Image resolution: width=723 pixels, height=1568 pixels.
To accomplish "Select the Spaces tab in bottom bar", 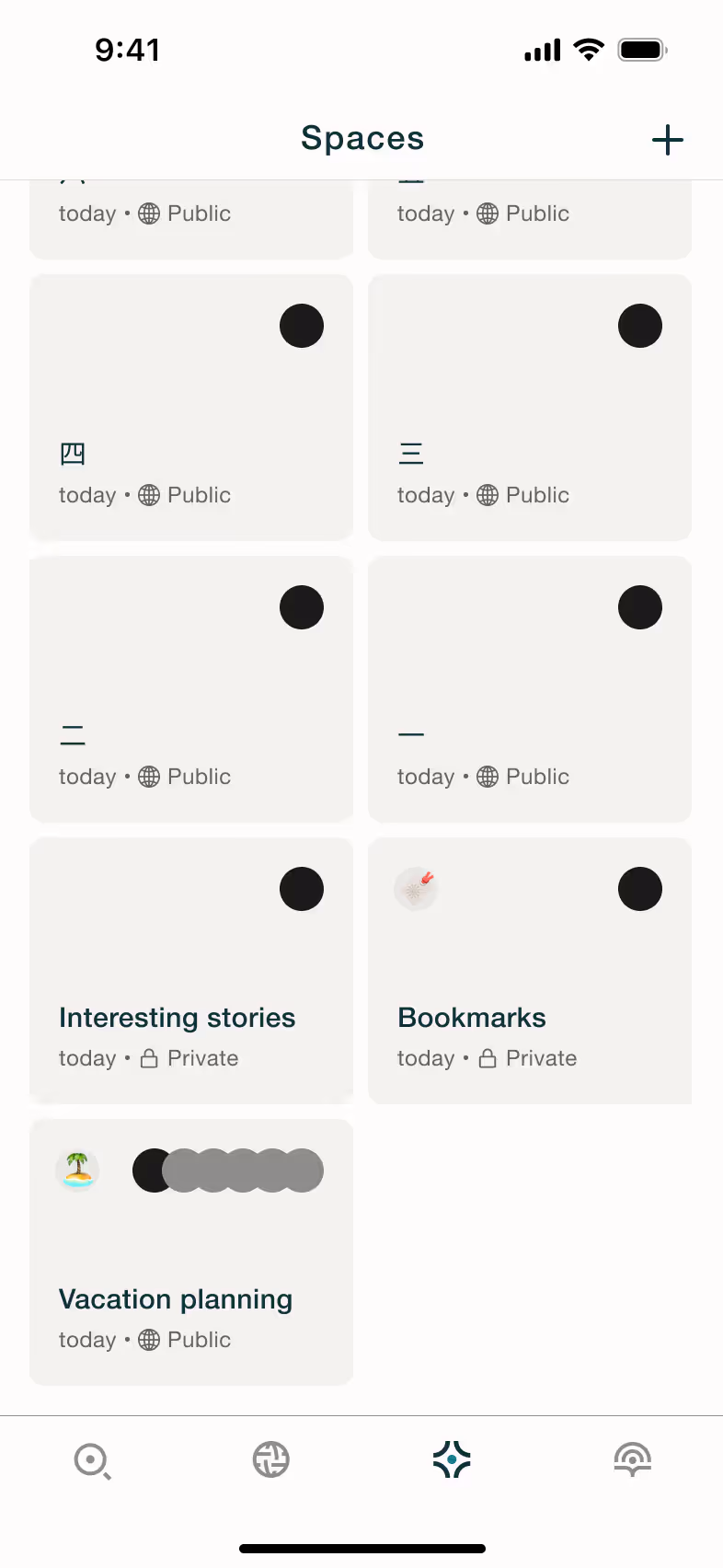I will coord(452,1459).
